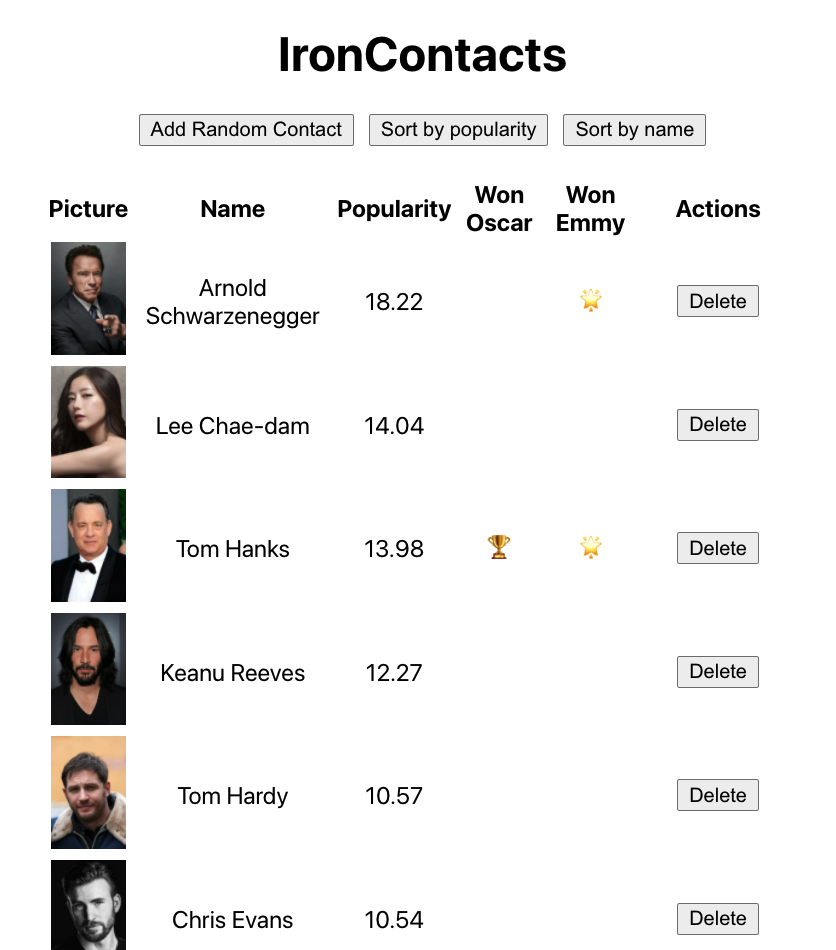Delete Arnold Schwarzenegger from contacts

pos(717,301)
